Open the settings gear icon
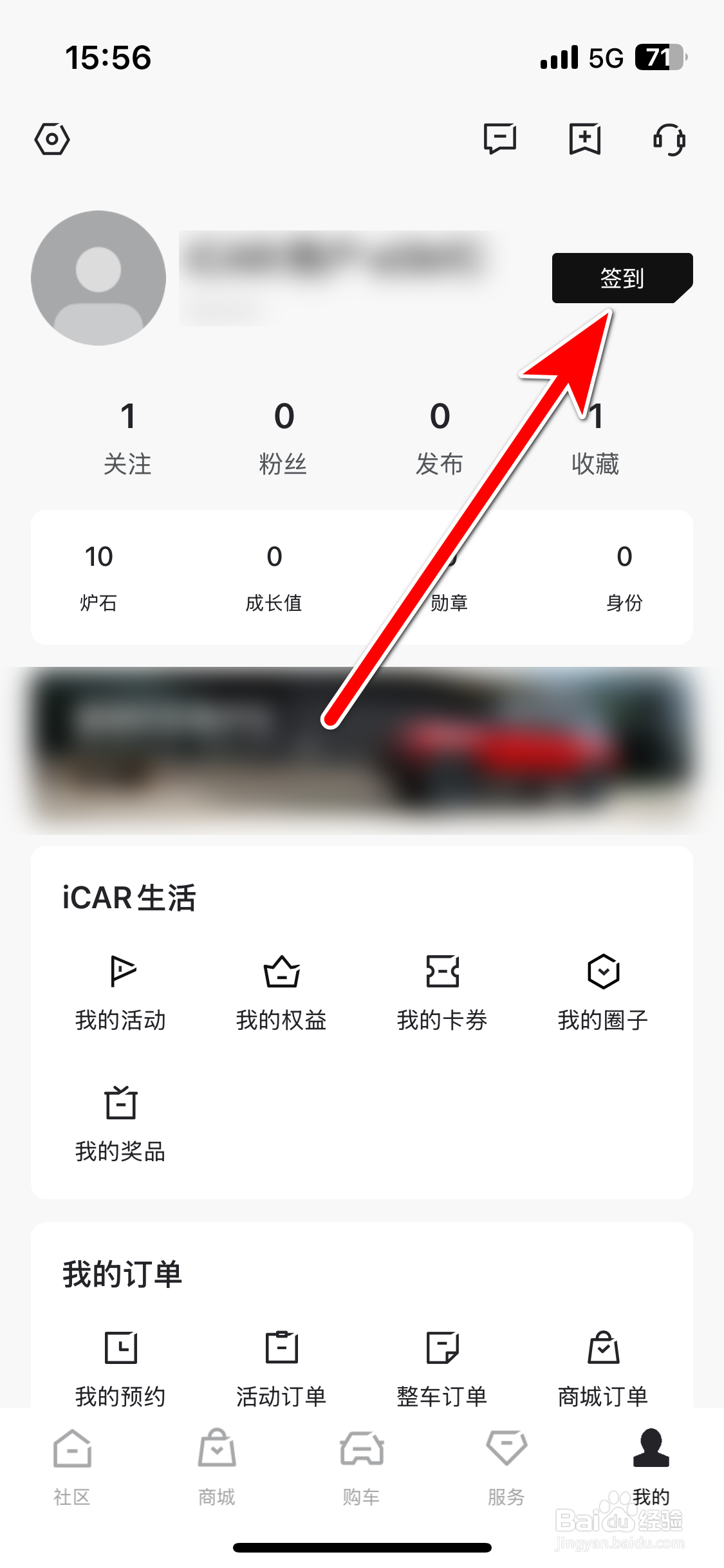 (51, 138)
